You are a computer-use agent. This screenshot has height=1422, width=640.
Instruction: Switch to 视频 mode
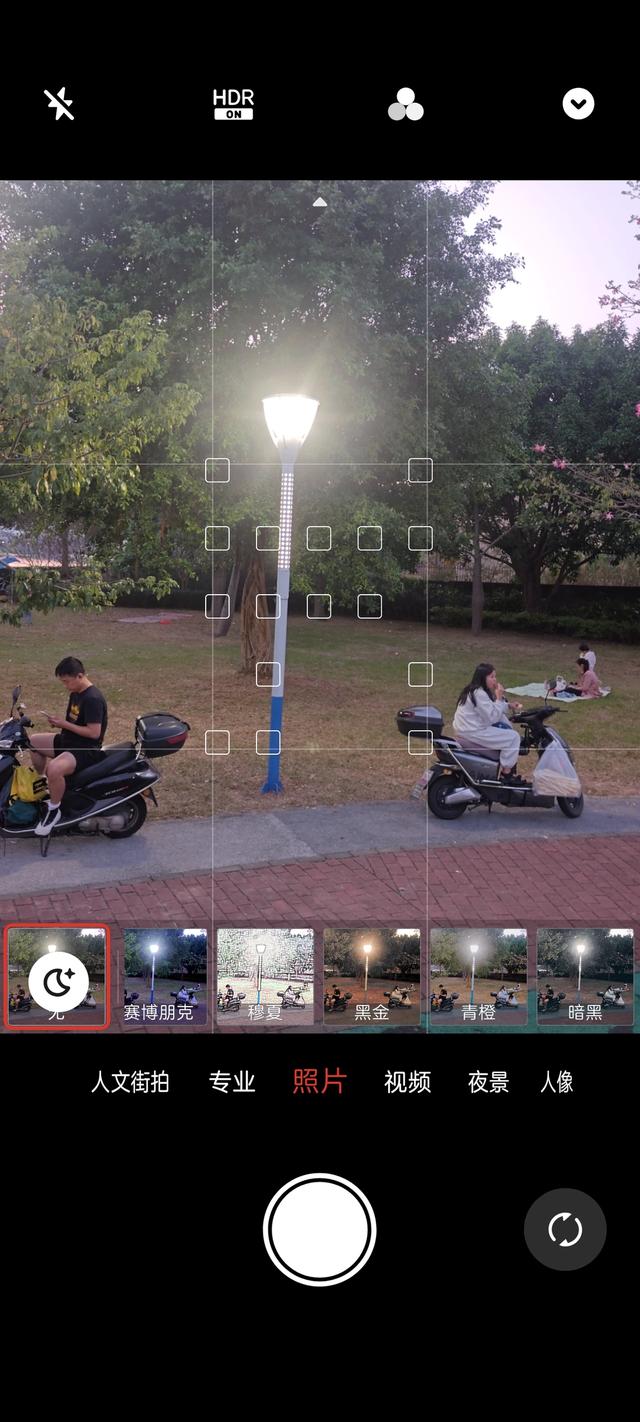coord(407,1082)
